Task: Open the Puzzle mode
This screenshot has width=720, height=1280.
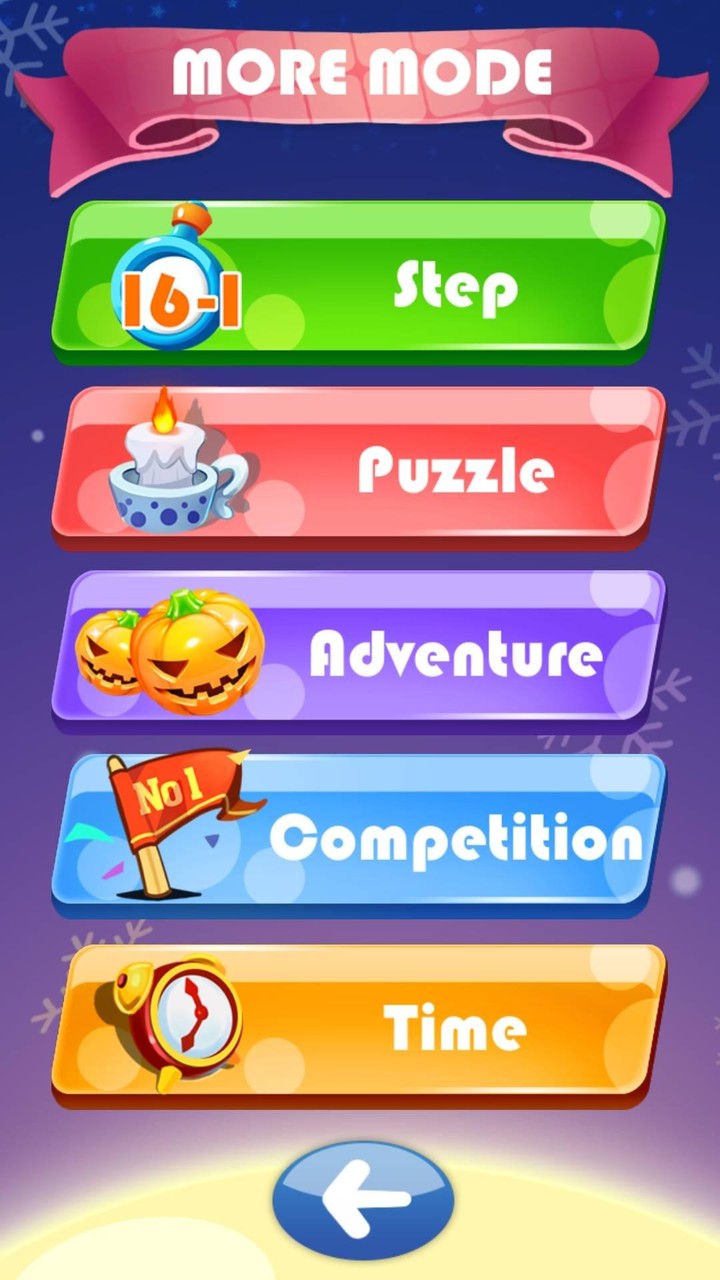Action: 358,465
